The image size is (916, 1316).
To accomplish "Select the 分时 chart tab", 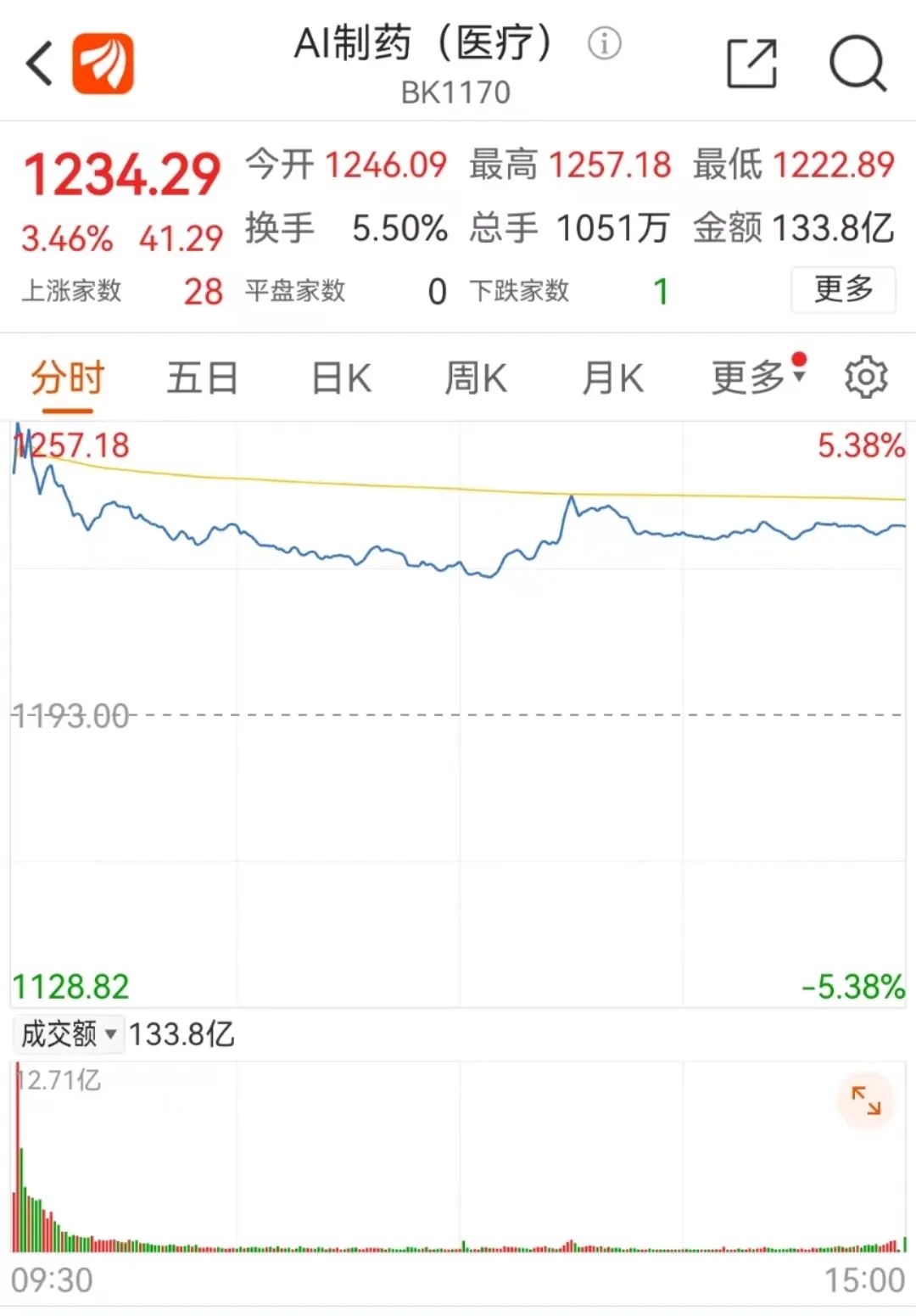I will tap(67, 378).
